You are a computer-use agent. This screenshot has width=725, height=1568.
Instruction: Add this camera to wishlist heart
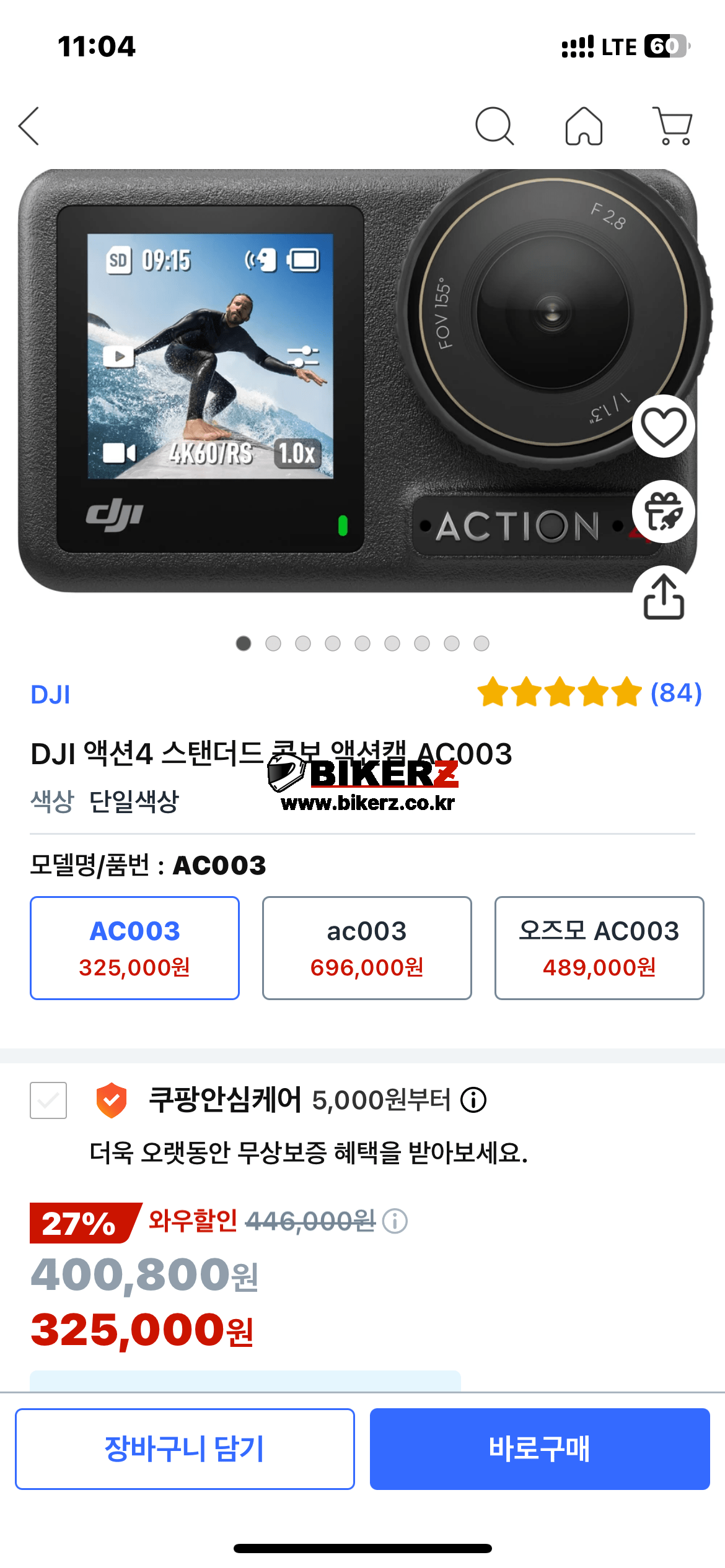pyautogui.click(x=663, y=426)
